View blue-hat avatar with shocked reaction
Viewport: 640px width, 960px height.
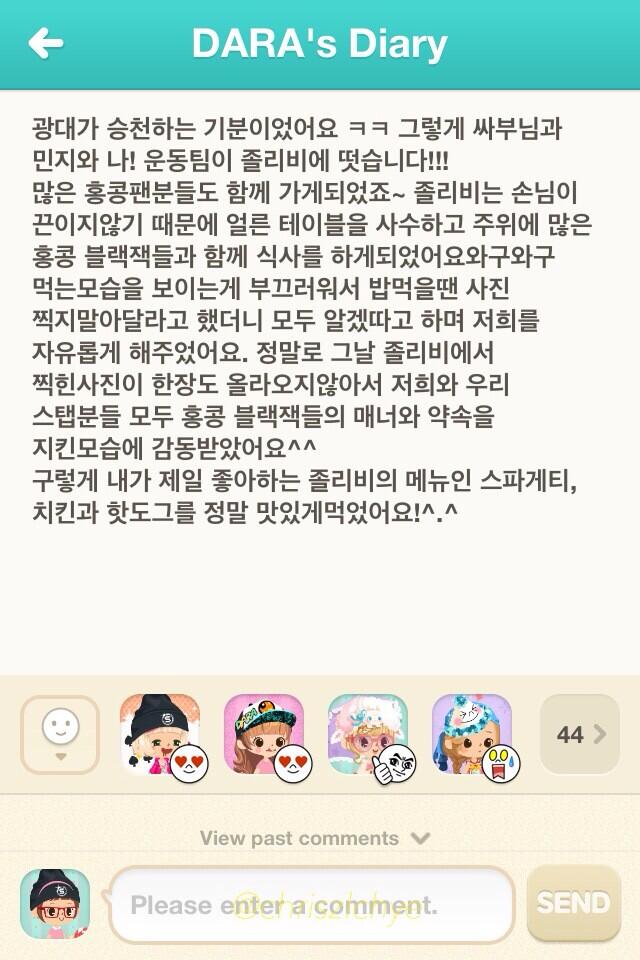click(x=472, y=735)
